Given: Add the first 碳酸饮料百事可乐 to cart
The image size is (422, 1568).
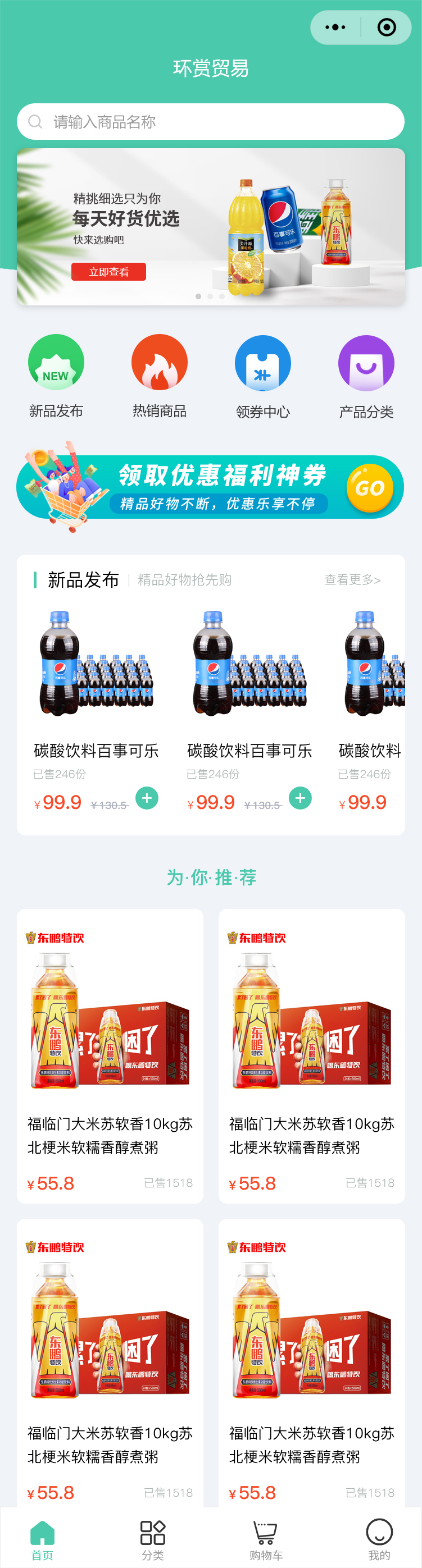Looking at the screenshot, I should coord(147,797).
